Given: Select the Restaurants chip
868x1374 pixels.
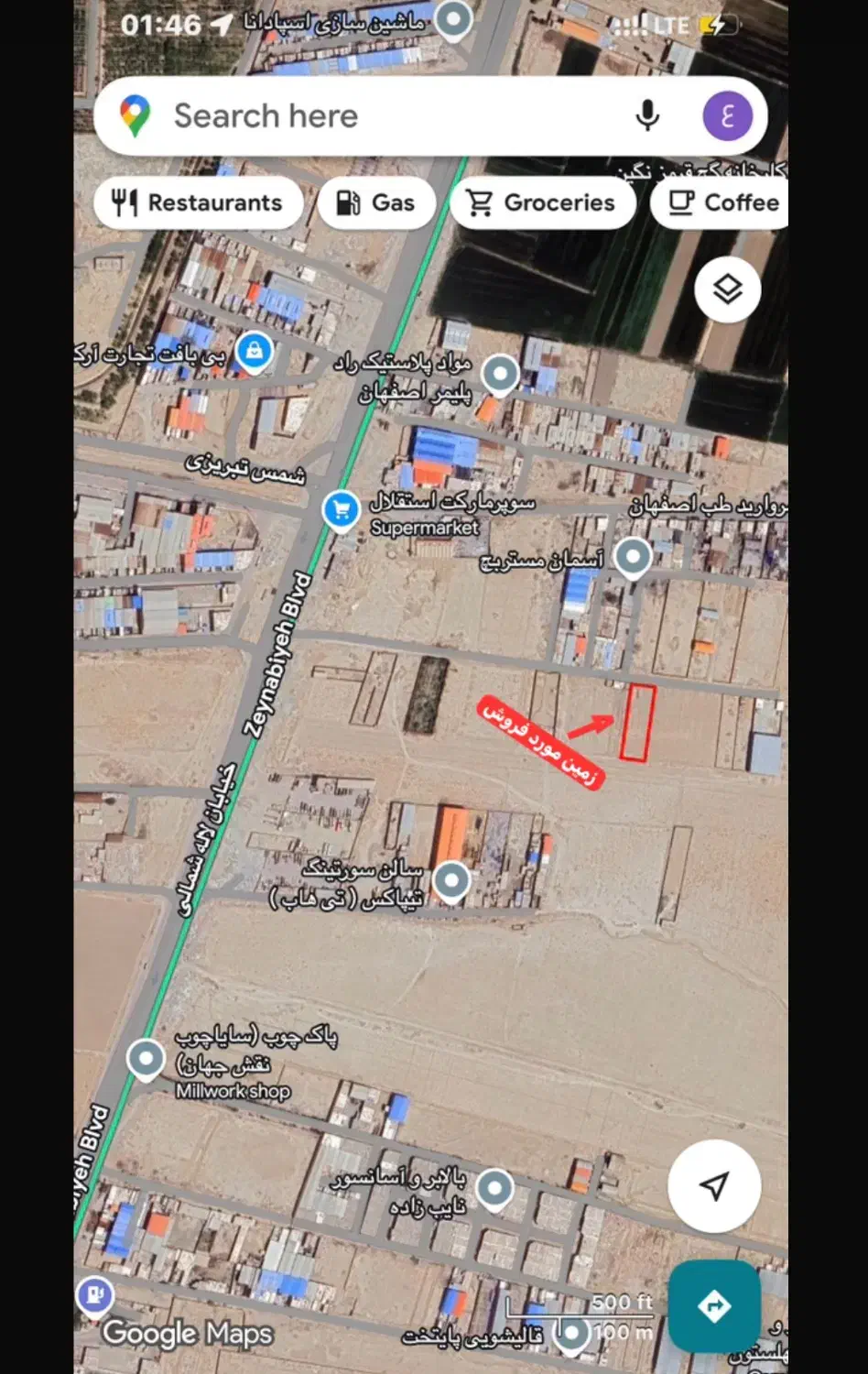Looking at the screenshot, I should tap(198, 202).
